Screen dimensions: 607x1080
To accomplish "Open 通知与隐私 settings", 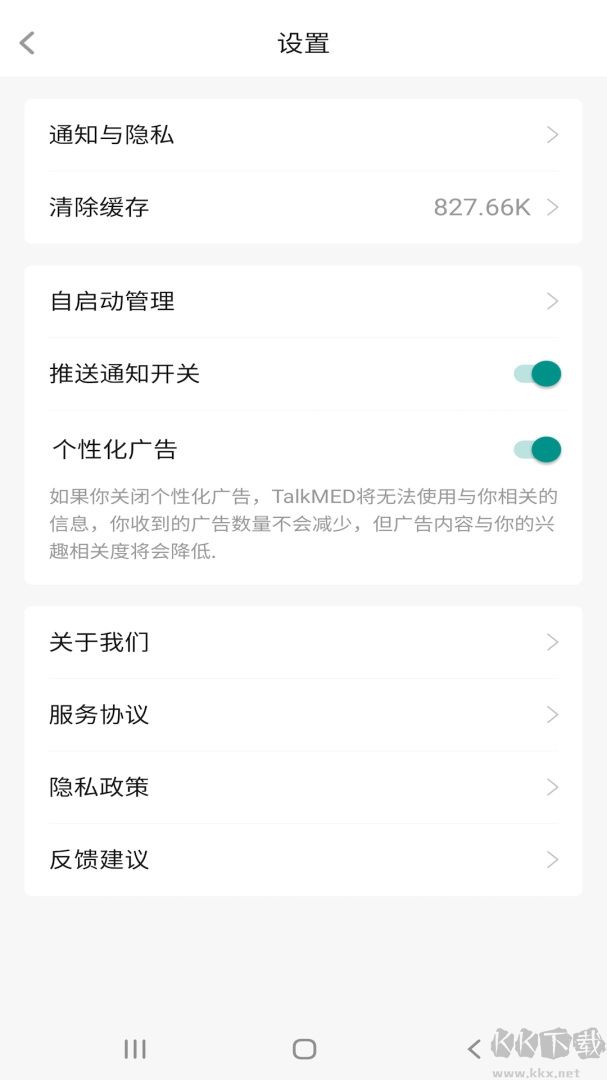I will click(x=303, y=135).
